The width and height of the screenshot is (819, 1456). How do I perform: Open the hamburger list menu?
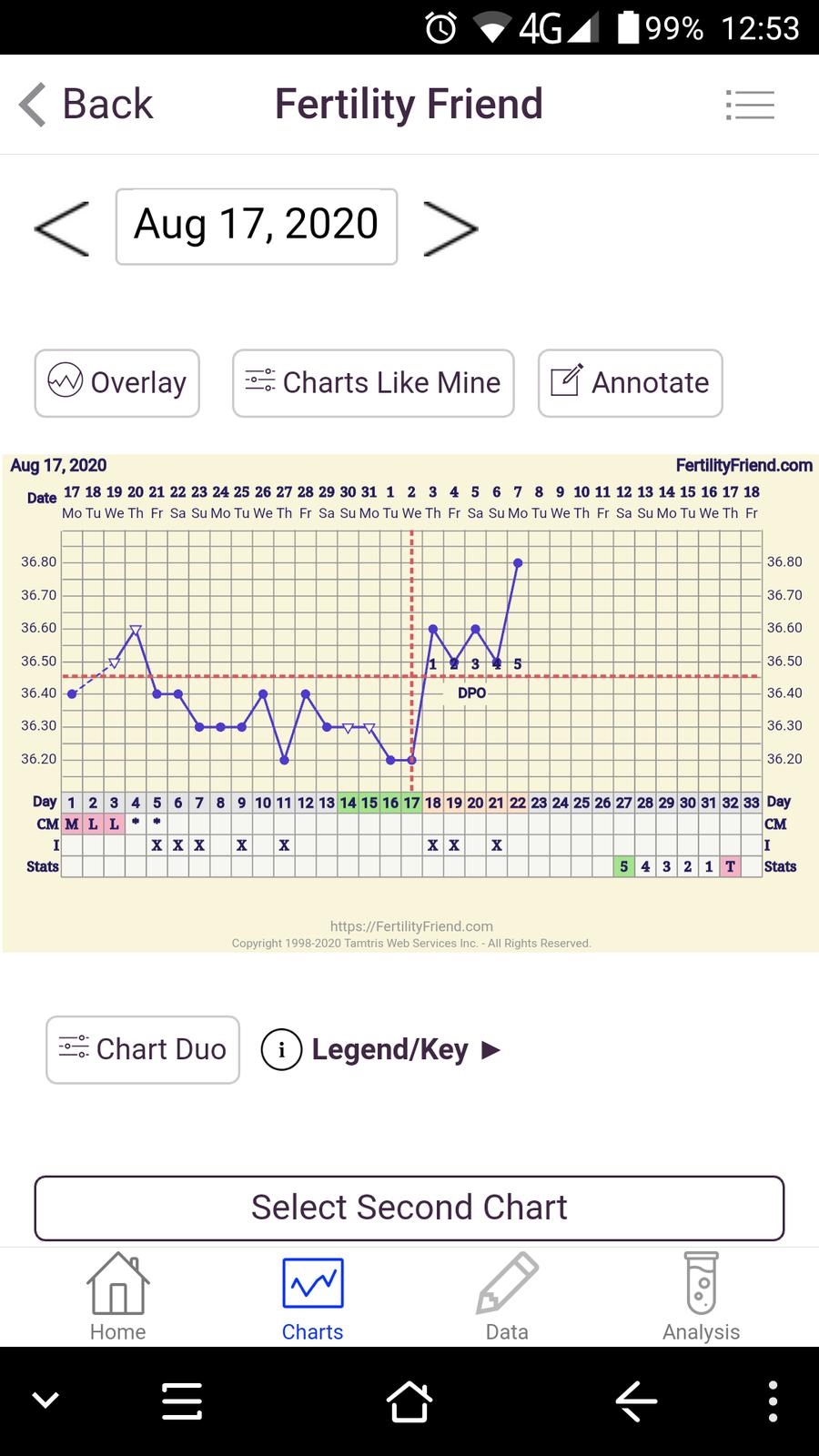(x=750, y=106)
